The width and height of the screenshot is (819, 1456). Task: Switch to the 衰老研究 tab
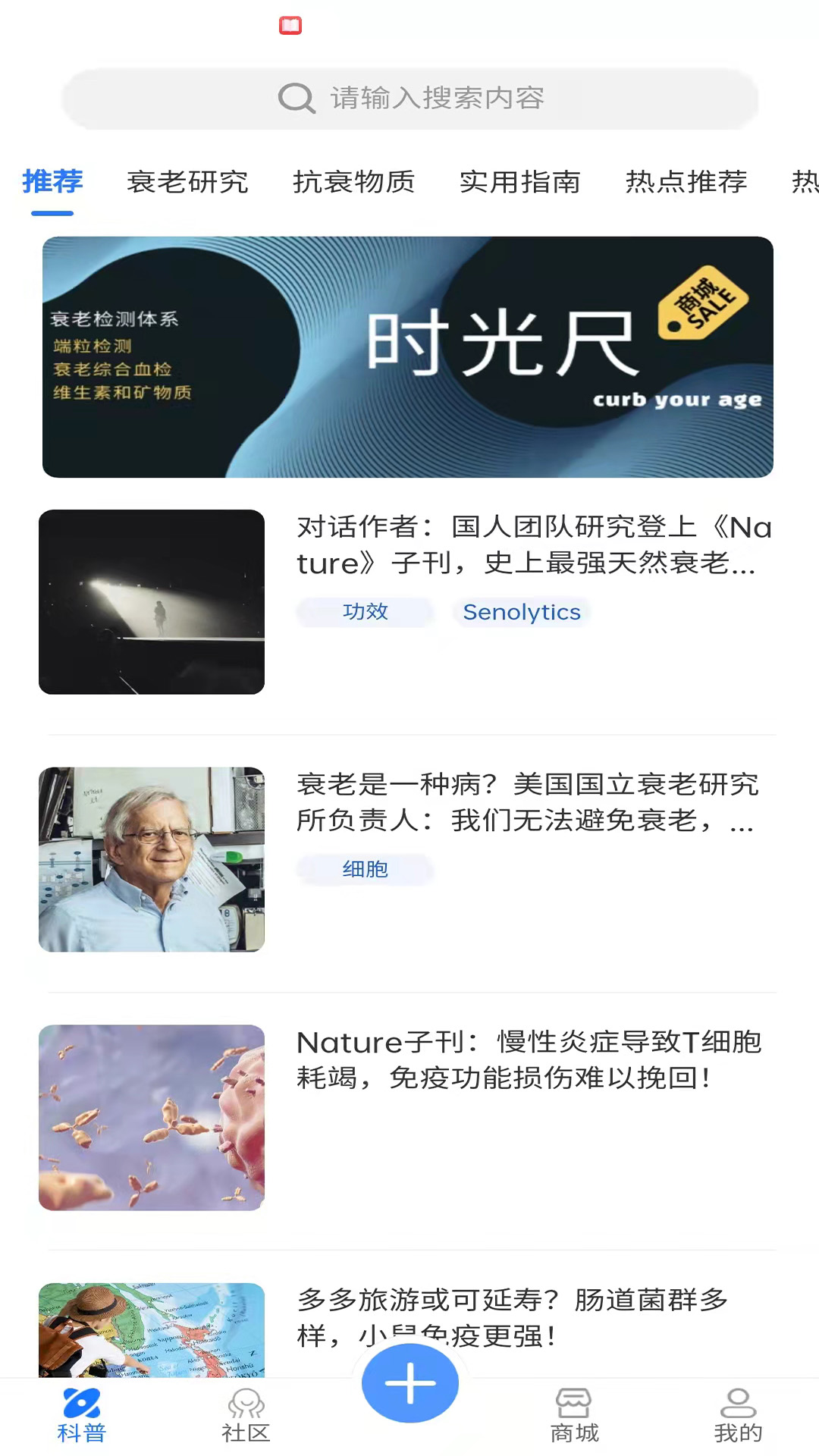pos(187,182)
